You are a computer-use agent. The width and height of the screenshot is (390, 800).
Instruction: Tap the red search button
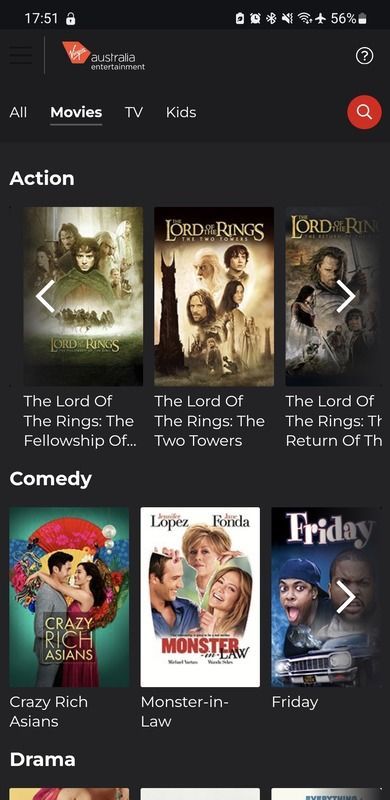point(364,112)
